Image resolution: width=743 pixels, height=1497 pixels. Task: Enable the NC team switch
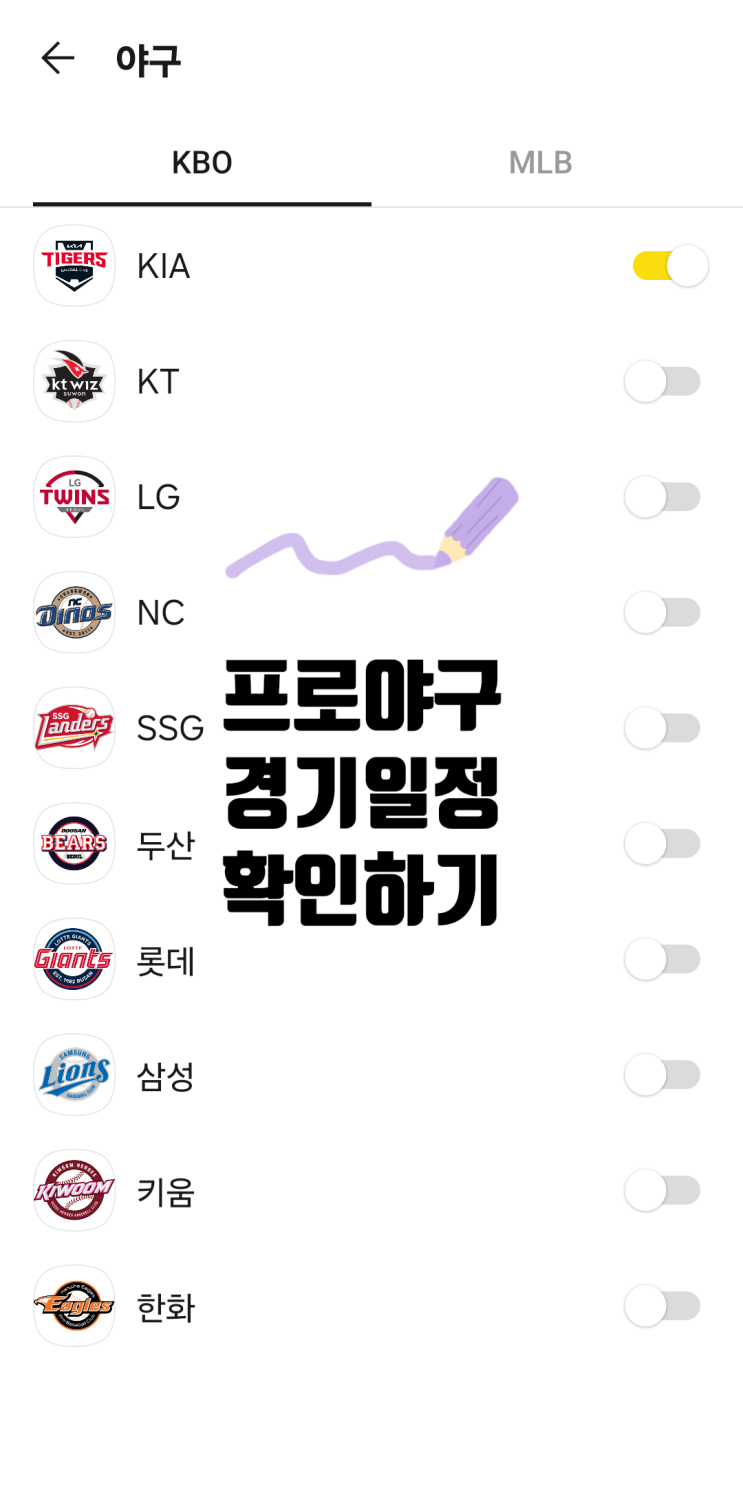[x=662, y=613]
